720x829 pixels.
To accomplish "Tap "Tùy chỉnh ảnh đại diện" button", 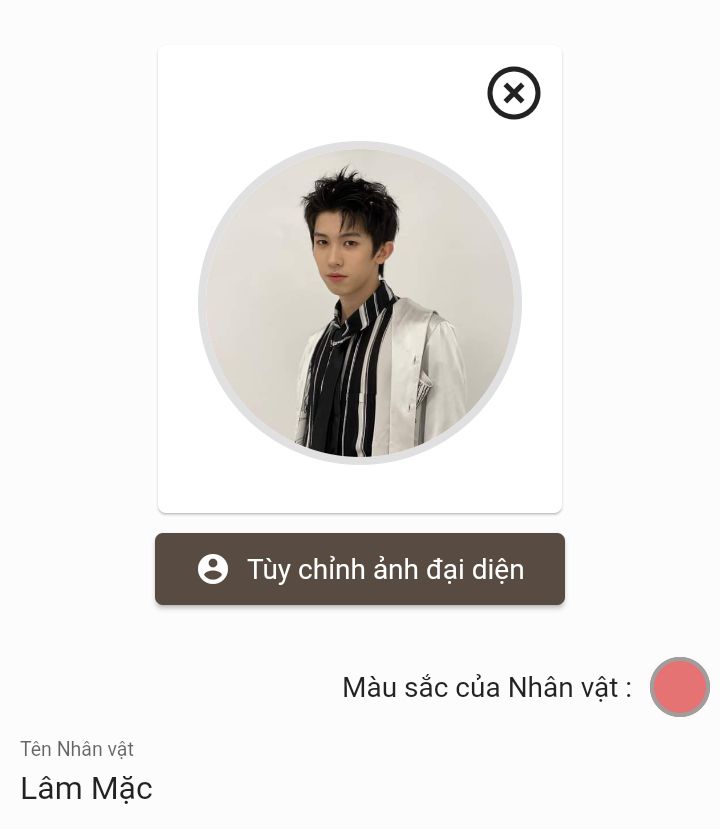I will pos(360,569).
